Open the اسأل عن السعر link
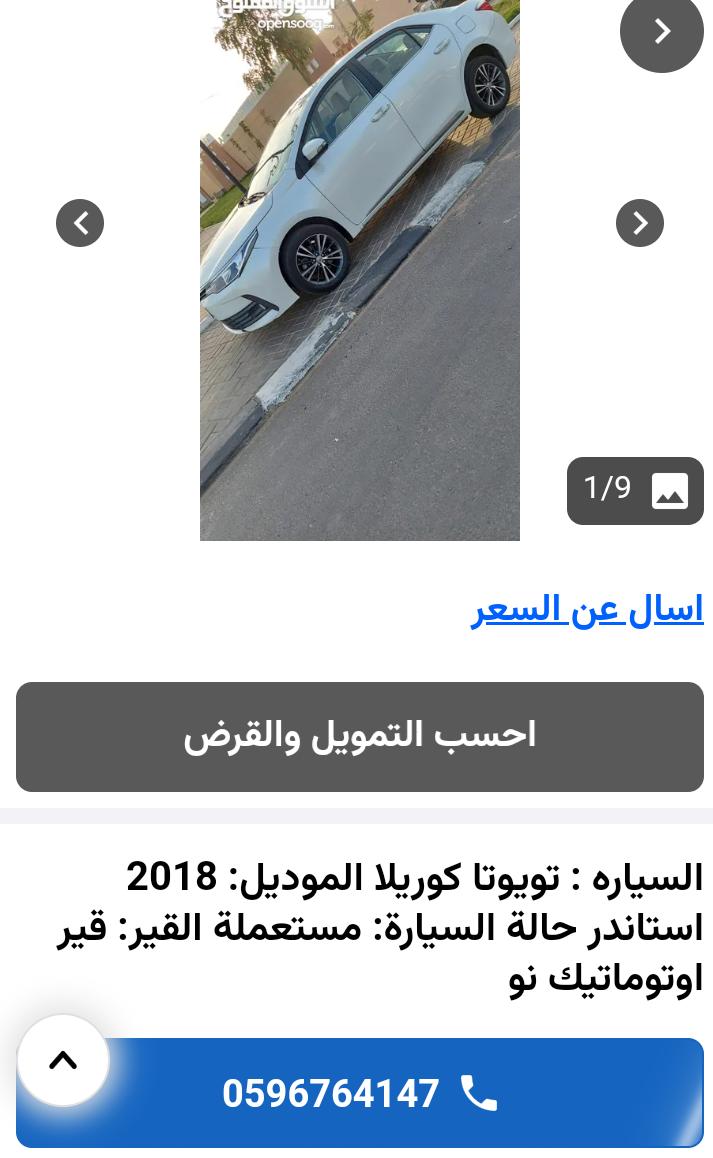Screen dimensions: 713x1158 coord(588,611)
